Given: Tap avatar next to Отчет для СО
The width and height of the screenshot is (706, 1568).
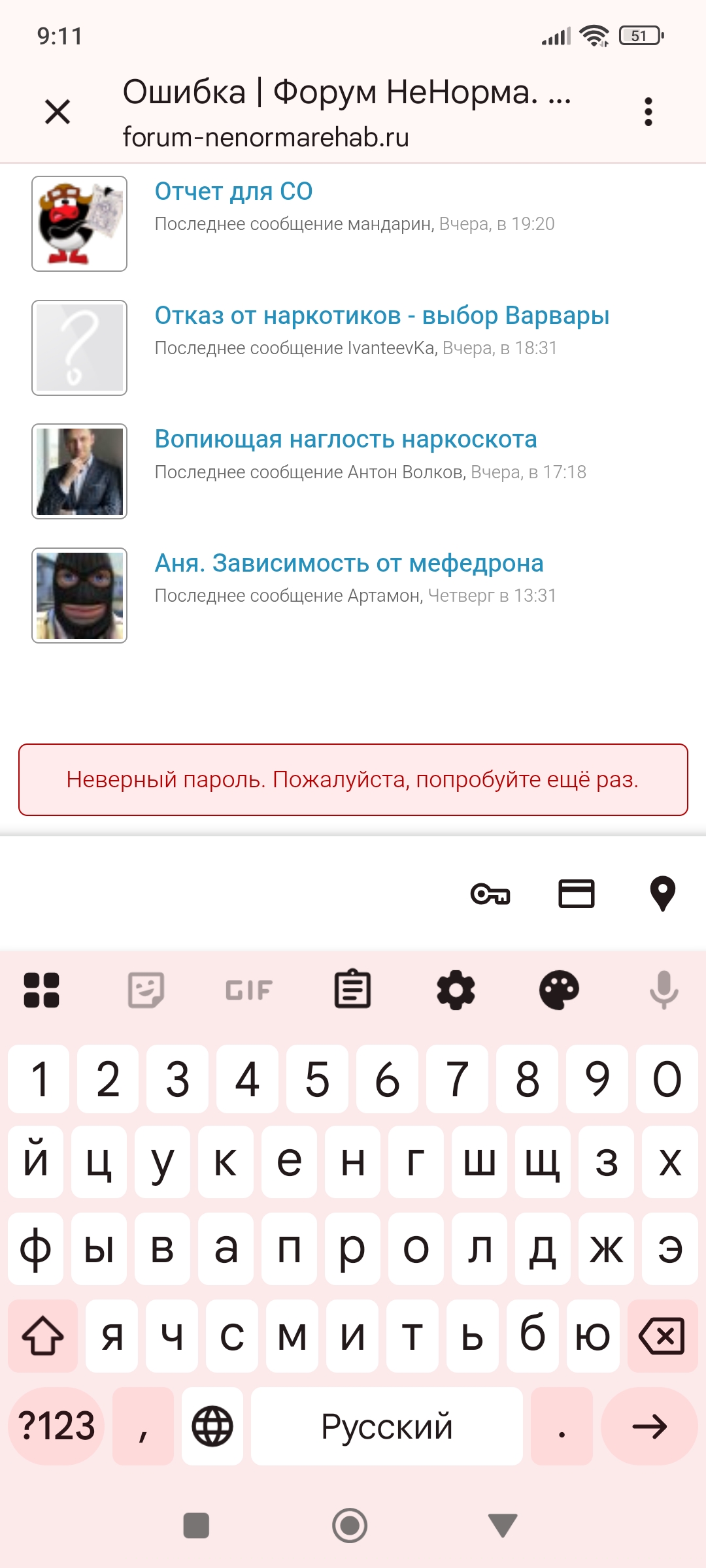Looking at the screenshot, I should click(x=79, y=223).
